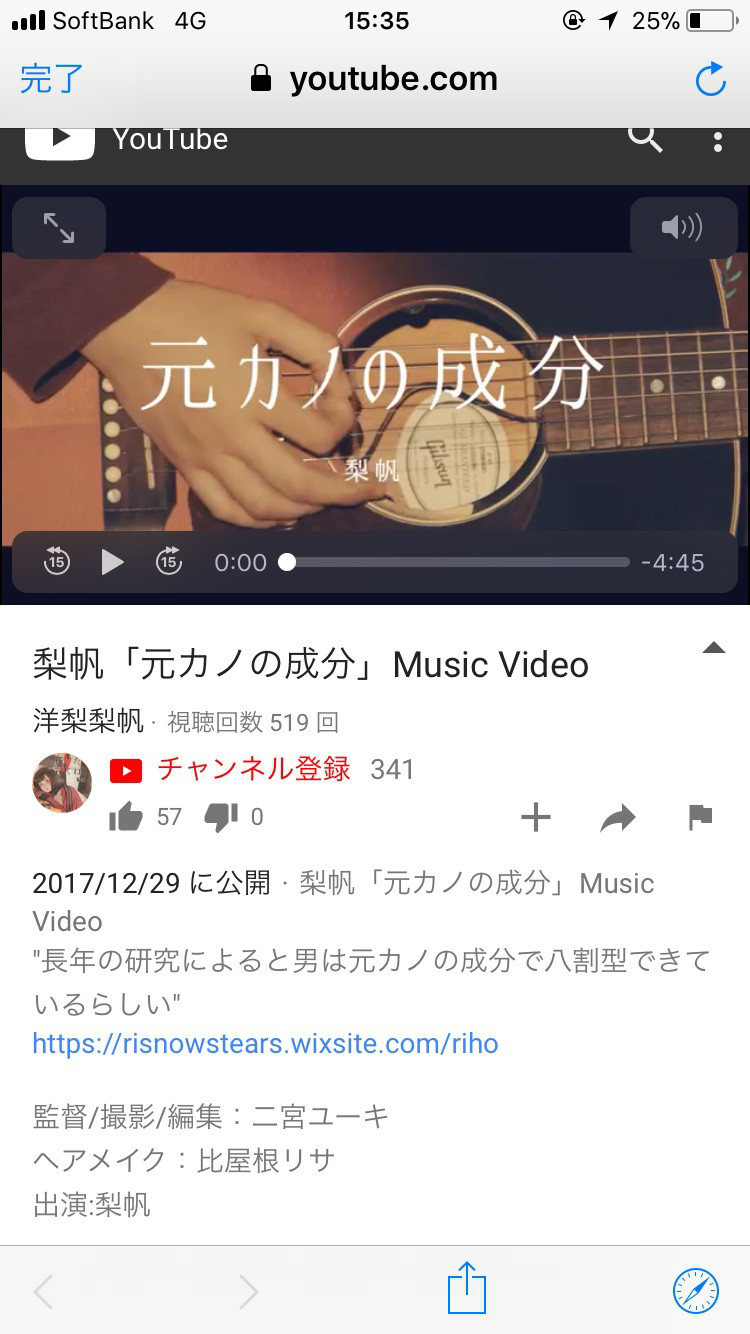Open the 洋梨梨帆 channel avatar
750x1334 pixels.
pyautogui.click(x=63, y=782)
